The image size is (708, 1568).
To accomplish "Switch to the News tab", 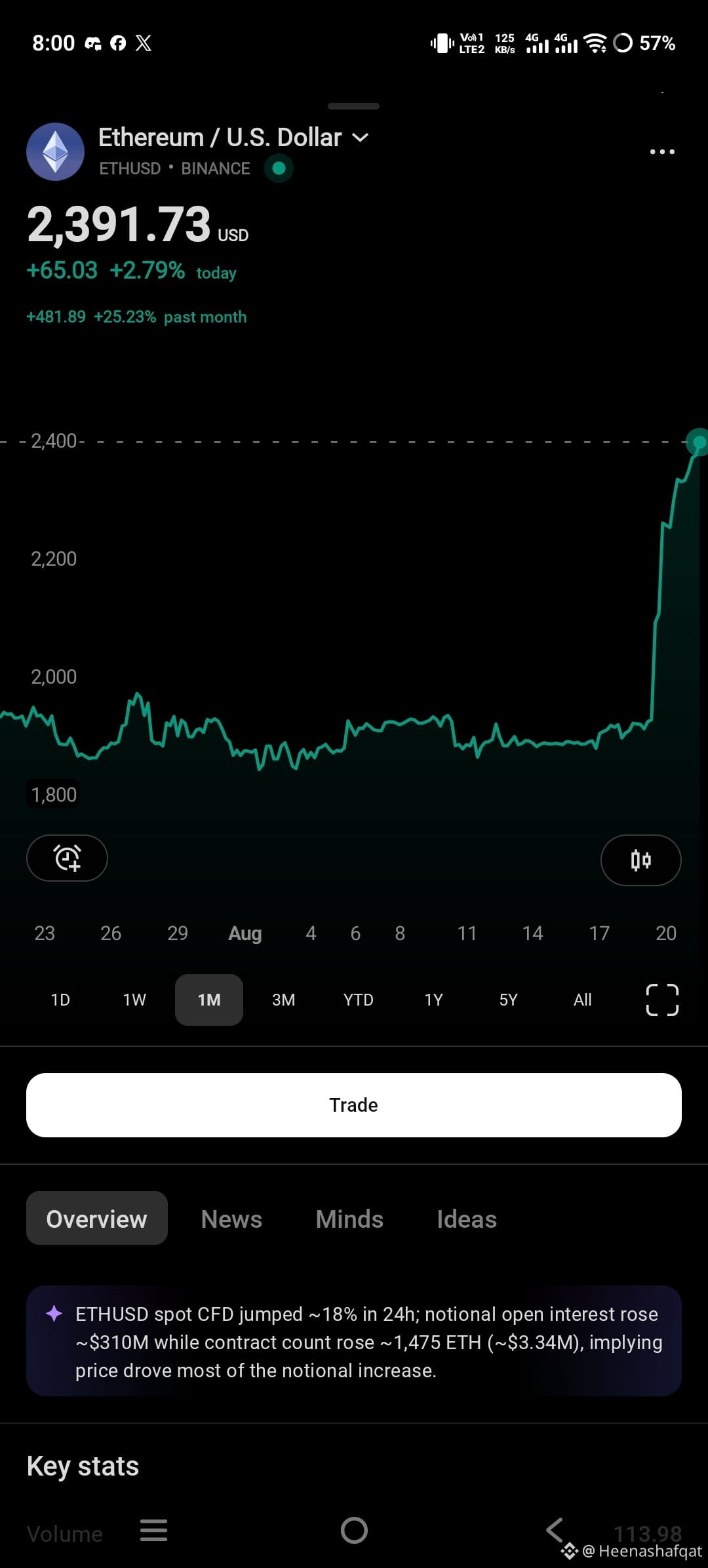I will 231,1219.
